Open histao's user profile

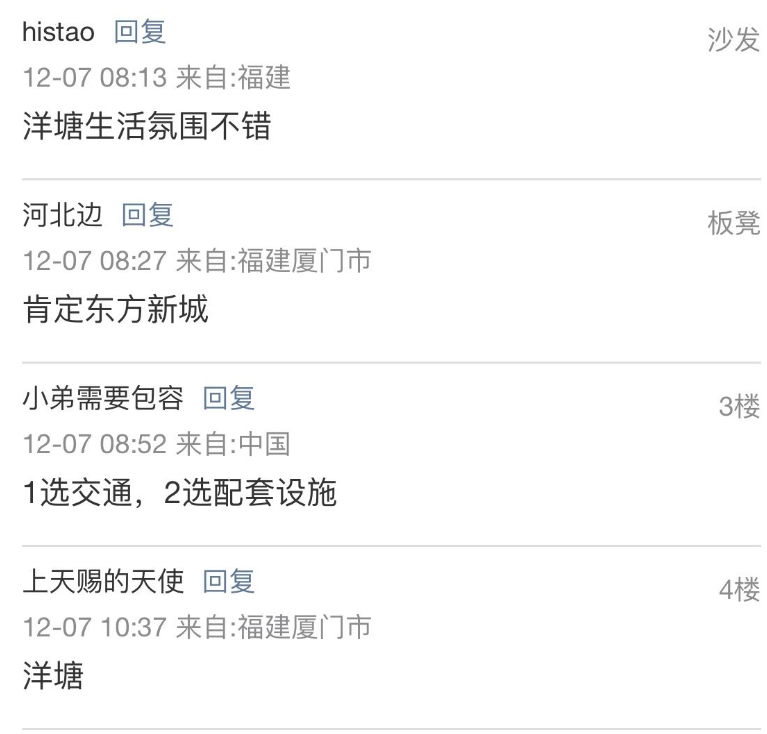click(58, 32)
